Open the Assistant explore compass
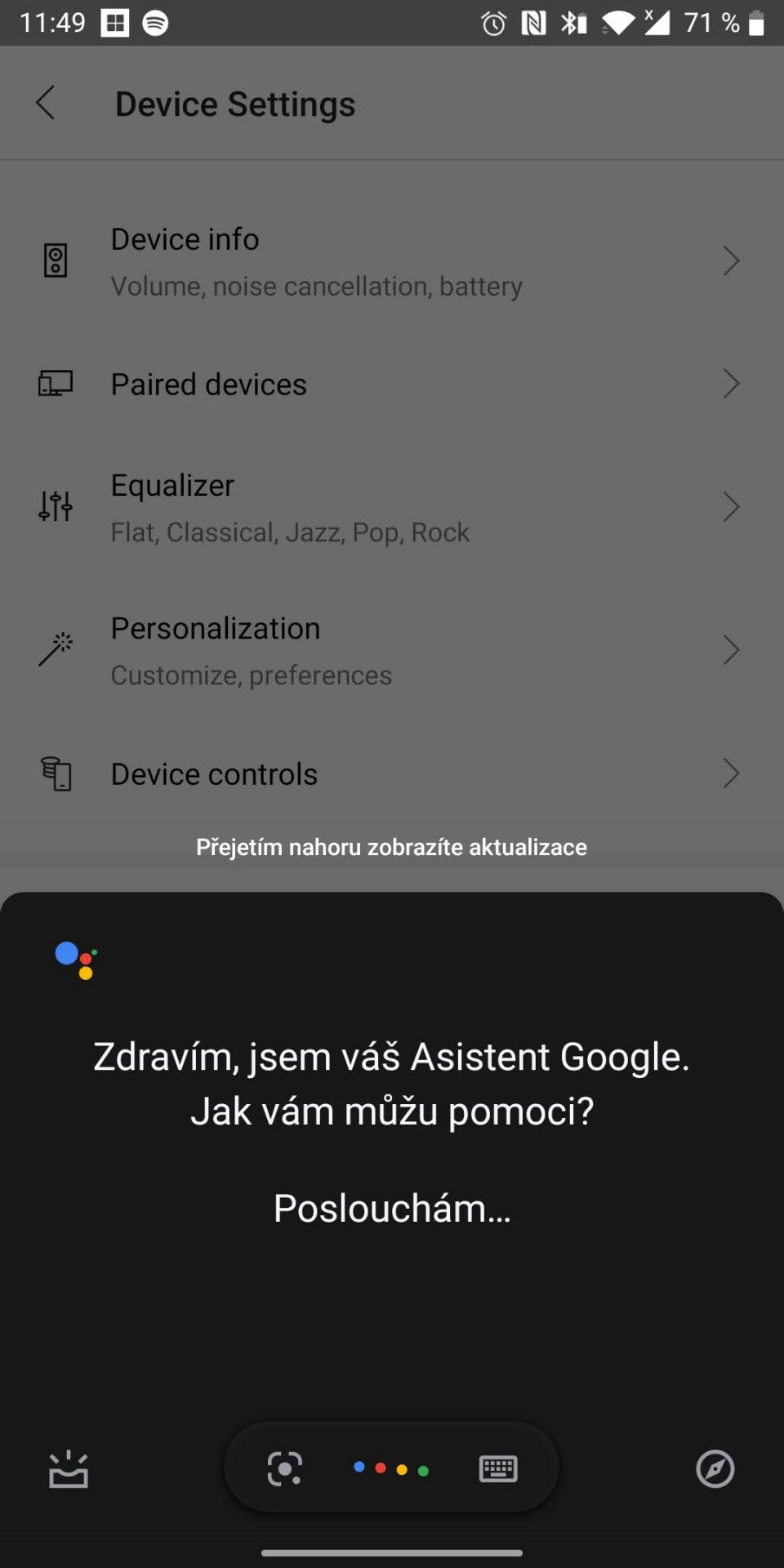The height and width of the screenshot is (1568, 784). (715, 1468)
